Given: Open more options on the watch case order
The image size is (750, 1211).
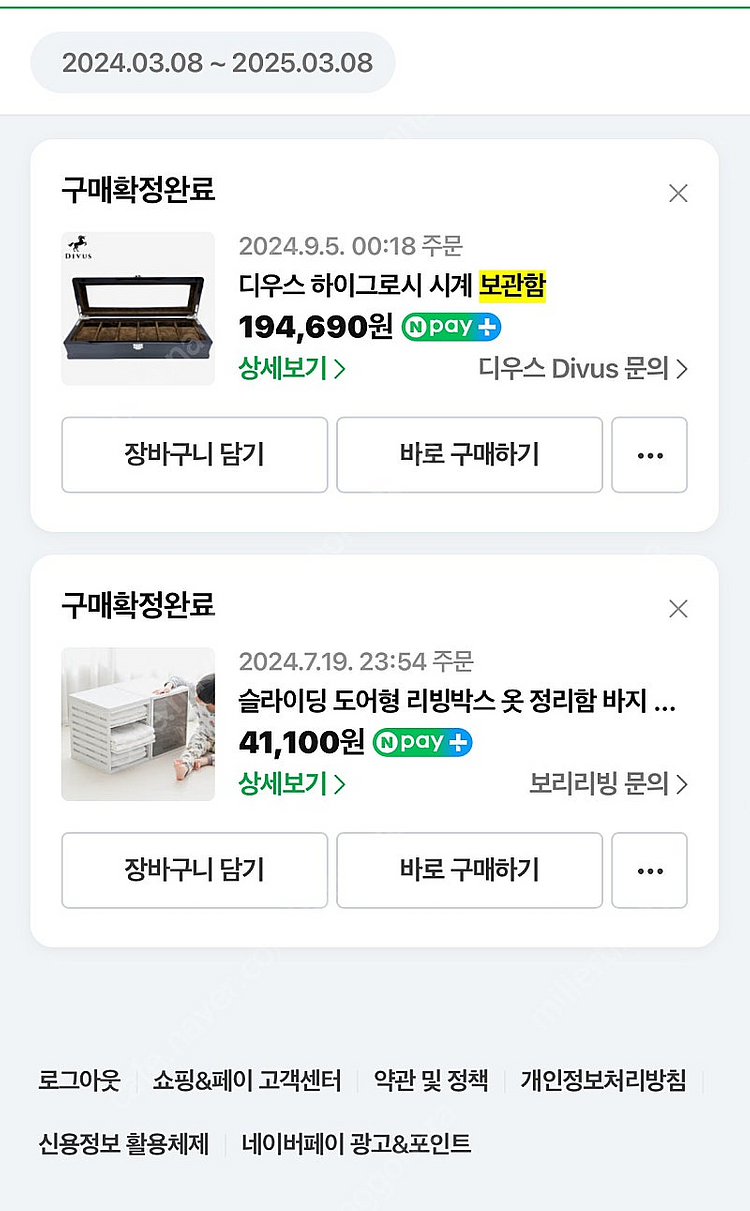Looking at the screenshot, I should coord(650,455).
